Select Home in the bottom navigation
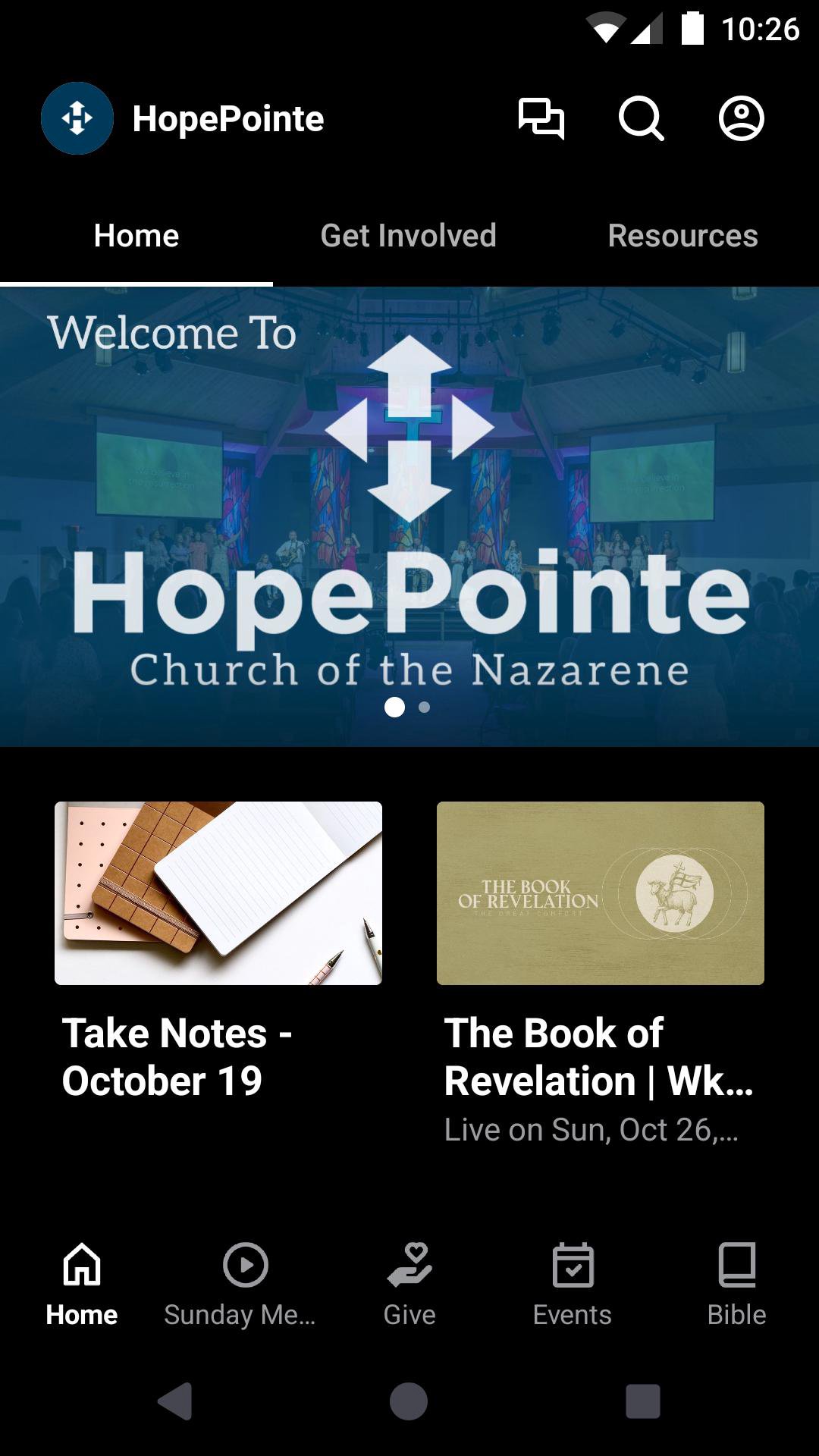The height and width of the screenshot is (1456, 819). pyautogui.click(x=82, y=1283)
